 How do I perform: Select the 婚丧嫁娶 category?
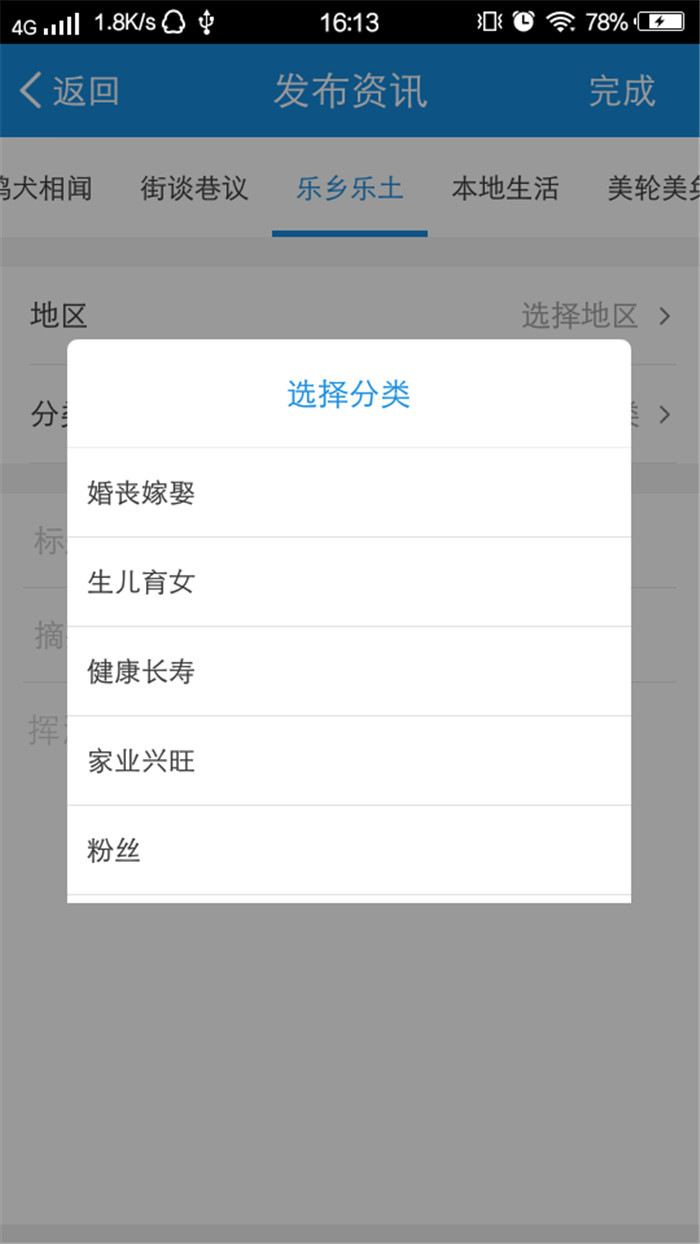[349, 492]
